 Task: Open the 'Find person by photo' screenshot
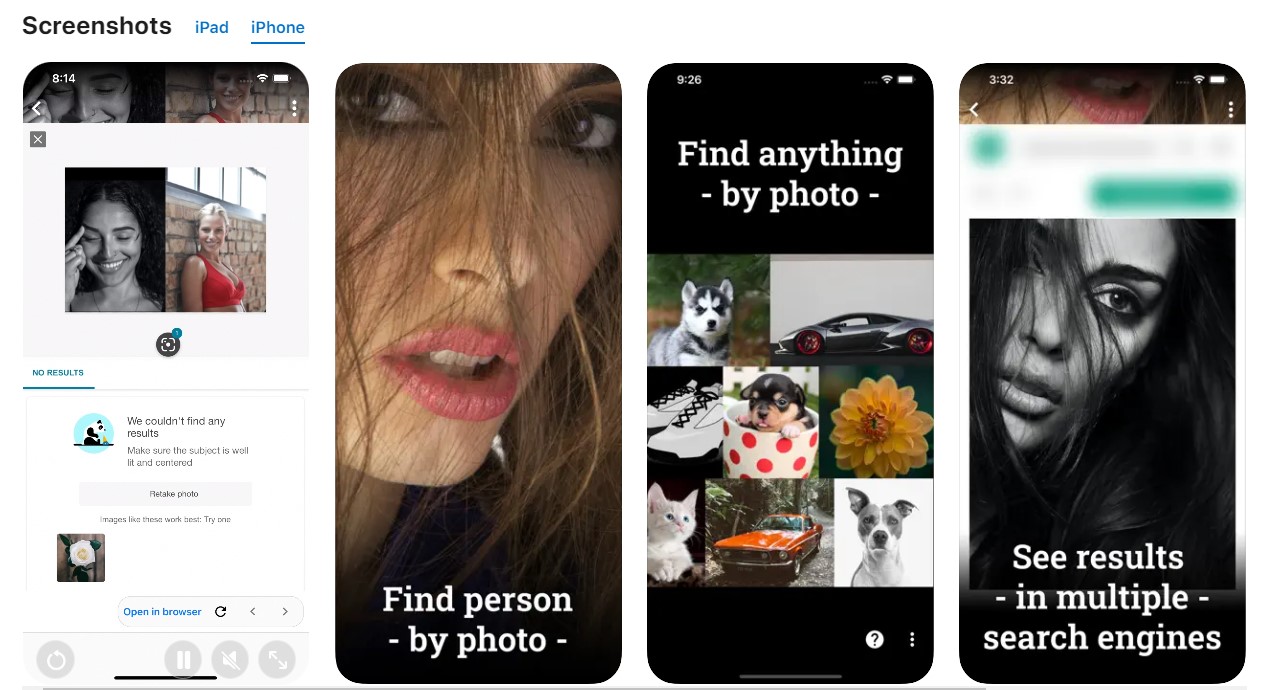pyautogui.click(x=478, y=372)
